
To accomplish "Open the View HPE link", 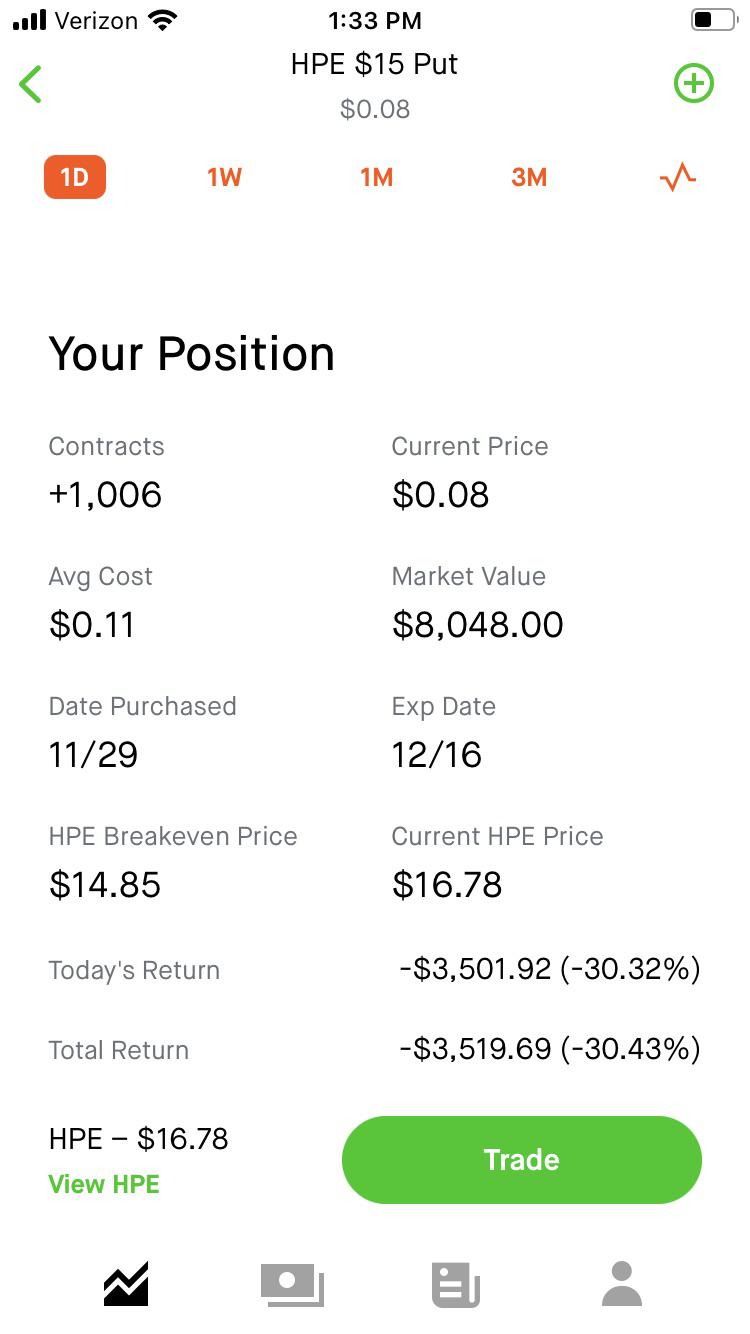I will click(104, 1185).
